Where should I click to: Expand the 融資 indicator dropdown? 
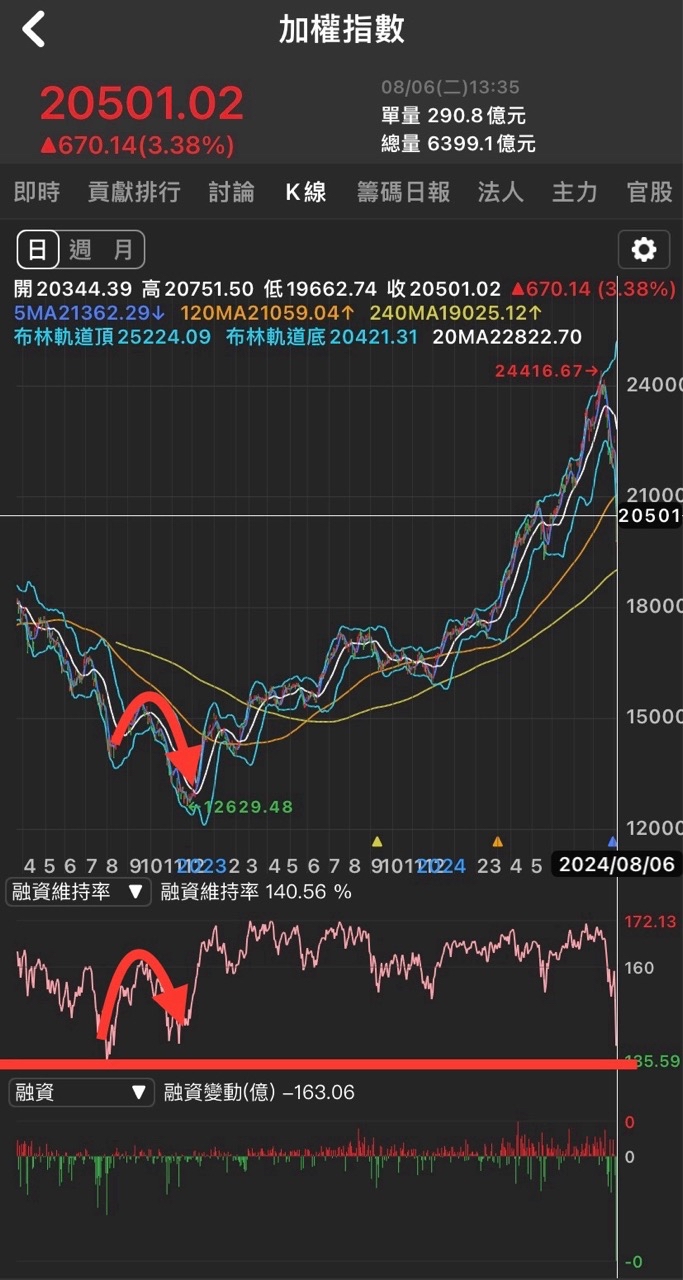click(x=81, y=1092)
